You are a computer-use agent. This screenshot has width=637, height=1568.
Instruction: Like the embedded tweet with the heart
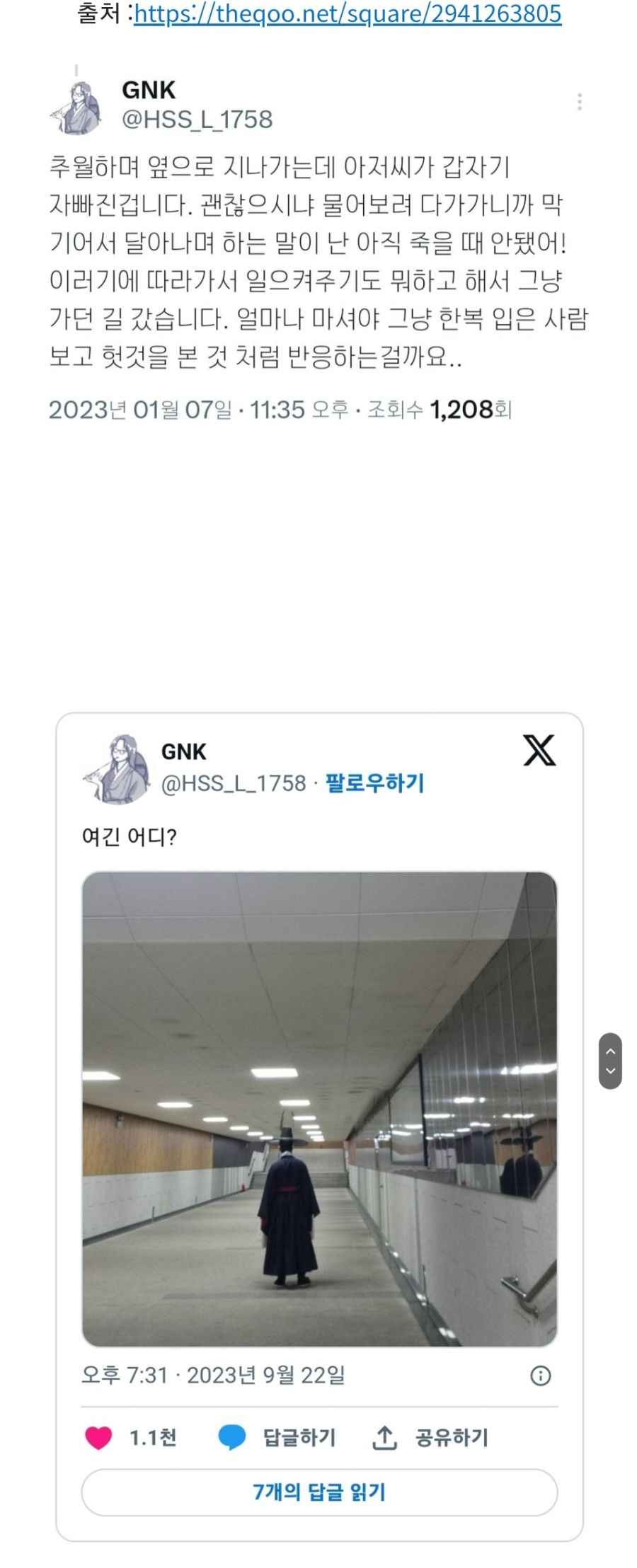98,1438
